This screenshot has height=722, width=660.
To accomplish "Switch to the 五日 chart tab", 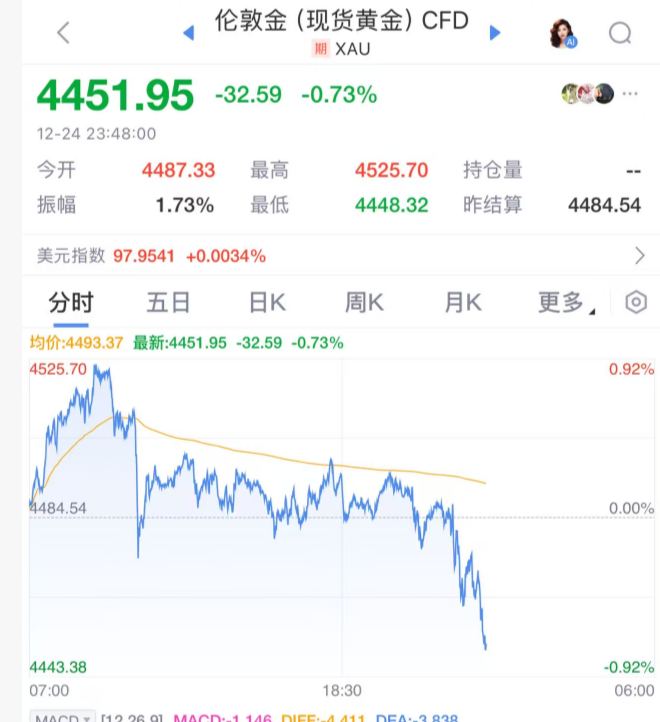I will tap(168, 303).
